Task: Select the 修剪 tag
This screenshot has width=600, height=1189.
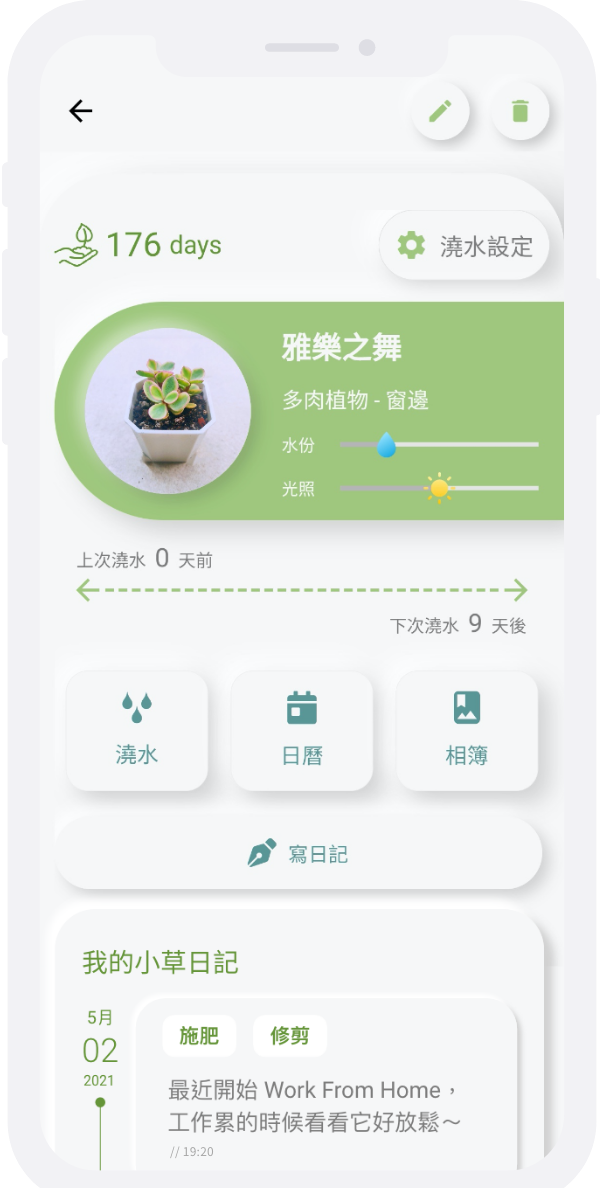Action: [x=290, y=1036]
